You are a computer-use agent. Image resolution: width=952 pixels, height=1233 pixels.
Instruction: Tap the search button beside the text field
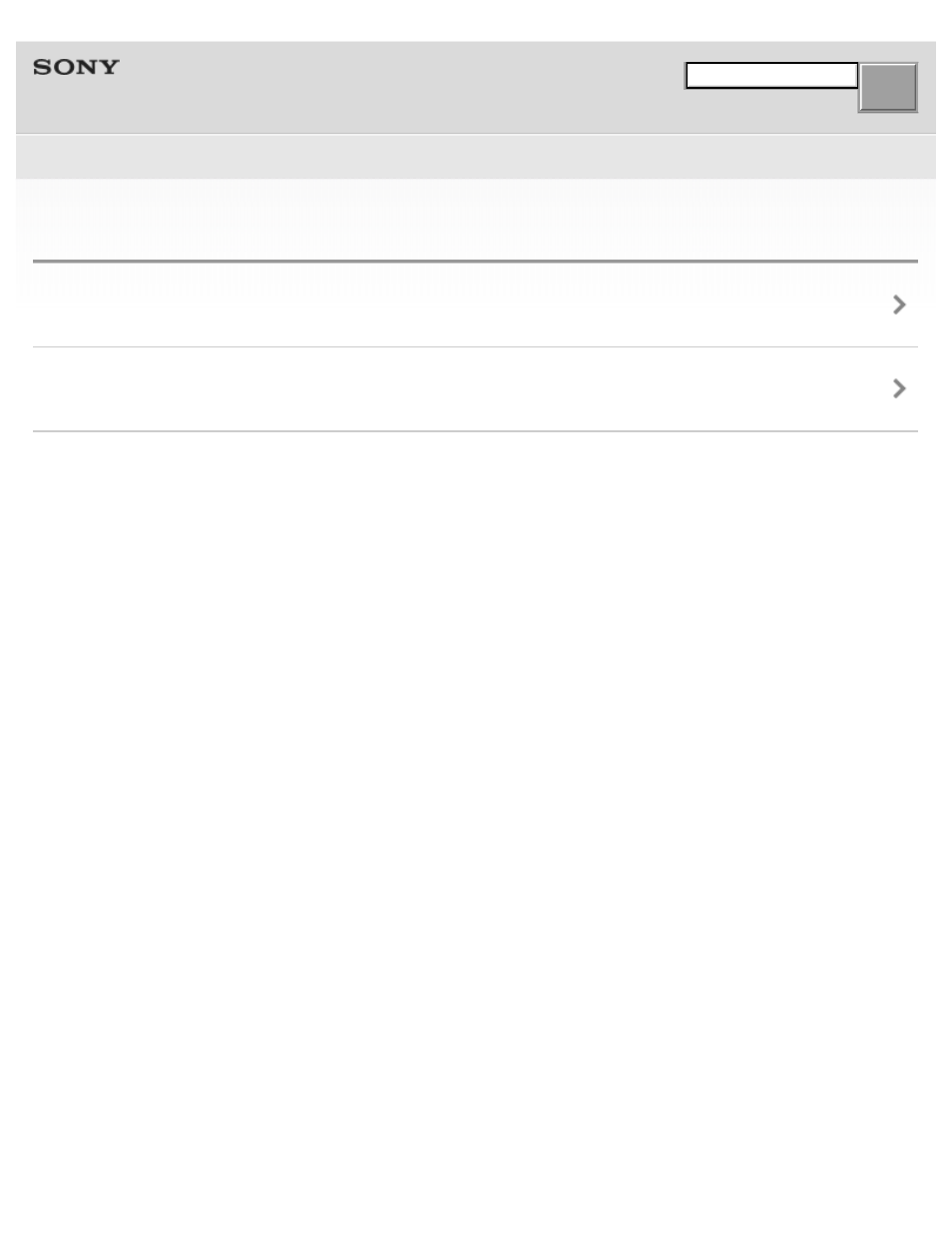coord(887,88)
